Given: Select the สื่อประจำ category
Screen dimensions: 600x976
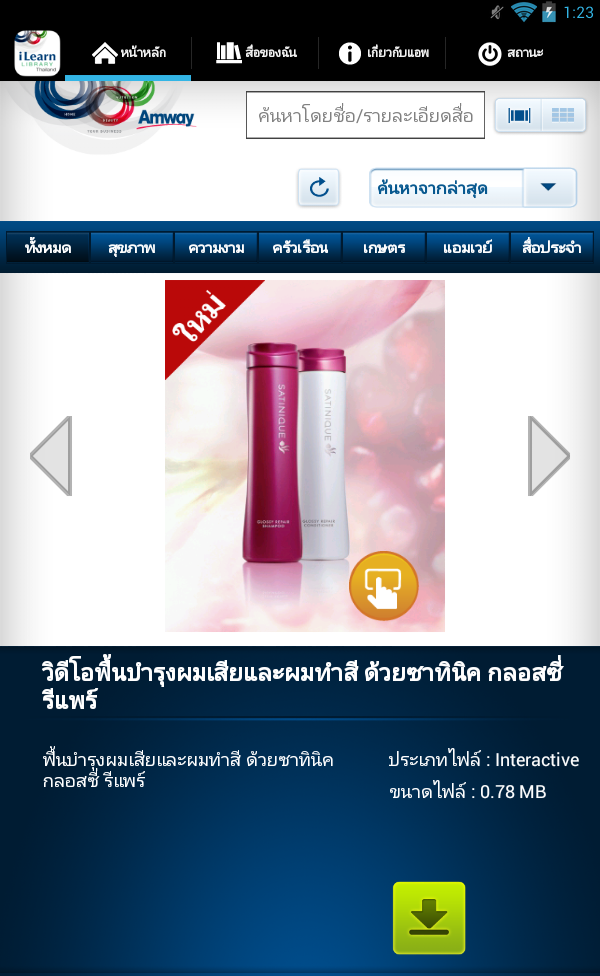Looking at the screenshot, I should [551, 248].
